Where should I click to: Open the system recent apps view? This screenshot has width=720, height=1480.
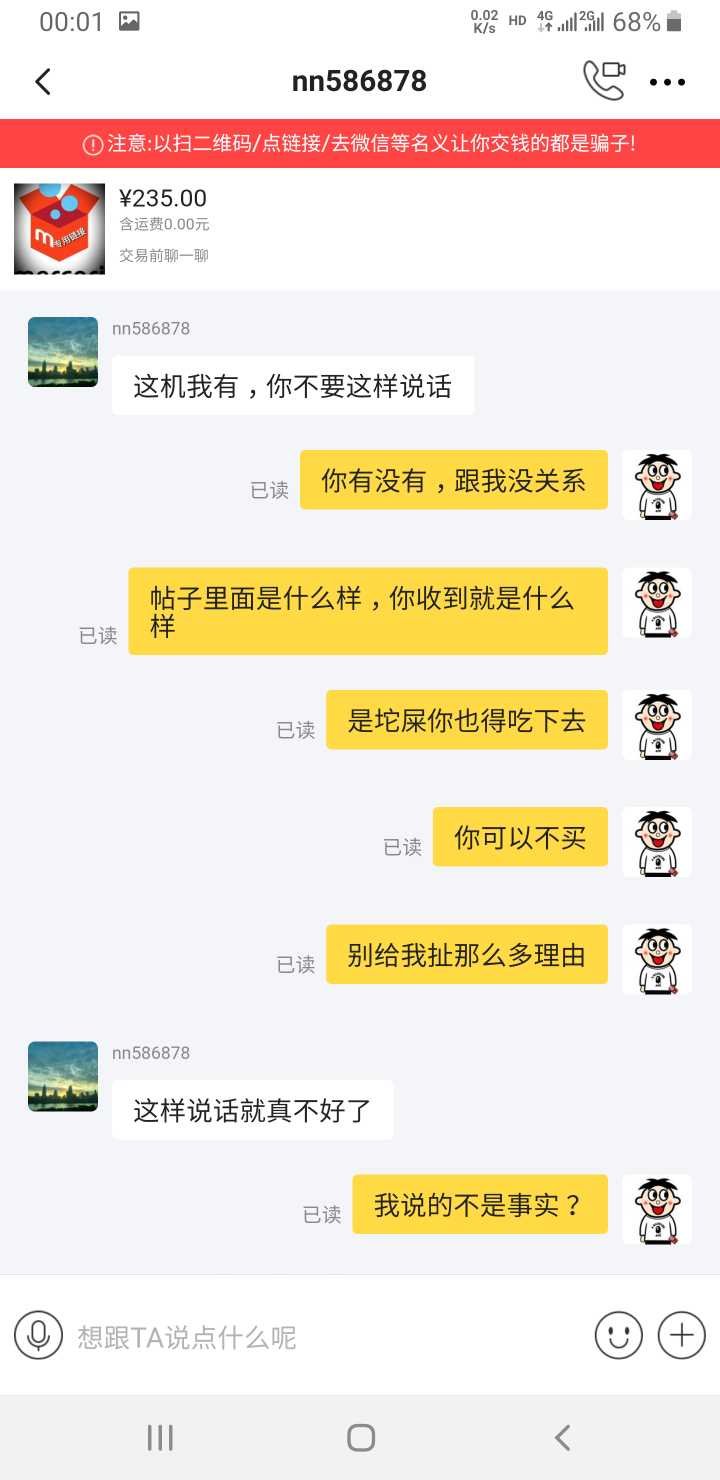(x=160, y=1438)
